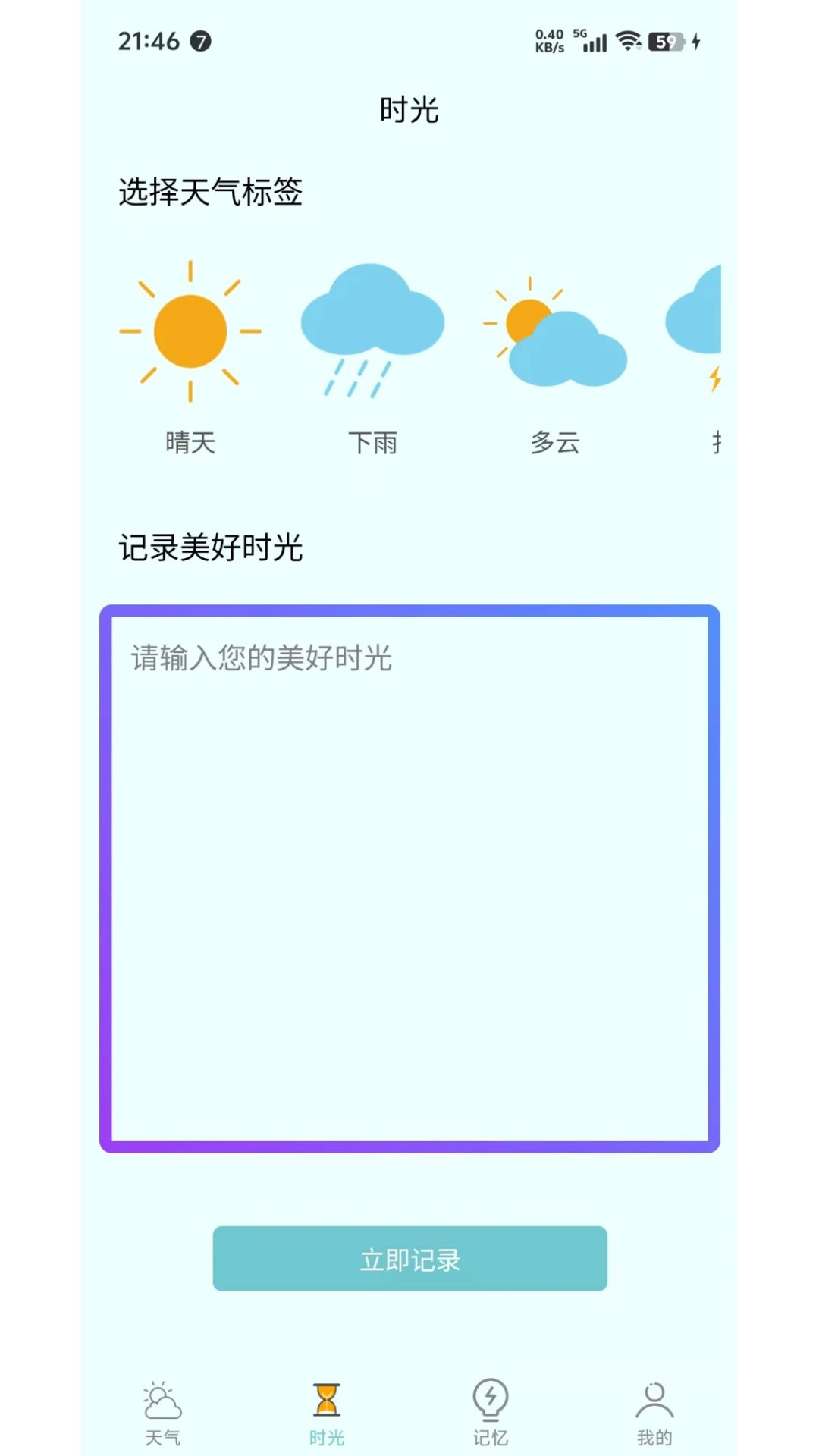Viewport: 819px width, 1456px height.
Task: Select the 下雨 weather label
Action: (x=373, y=444)
